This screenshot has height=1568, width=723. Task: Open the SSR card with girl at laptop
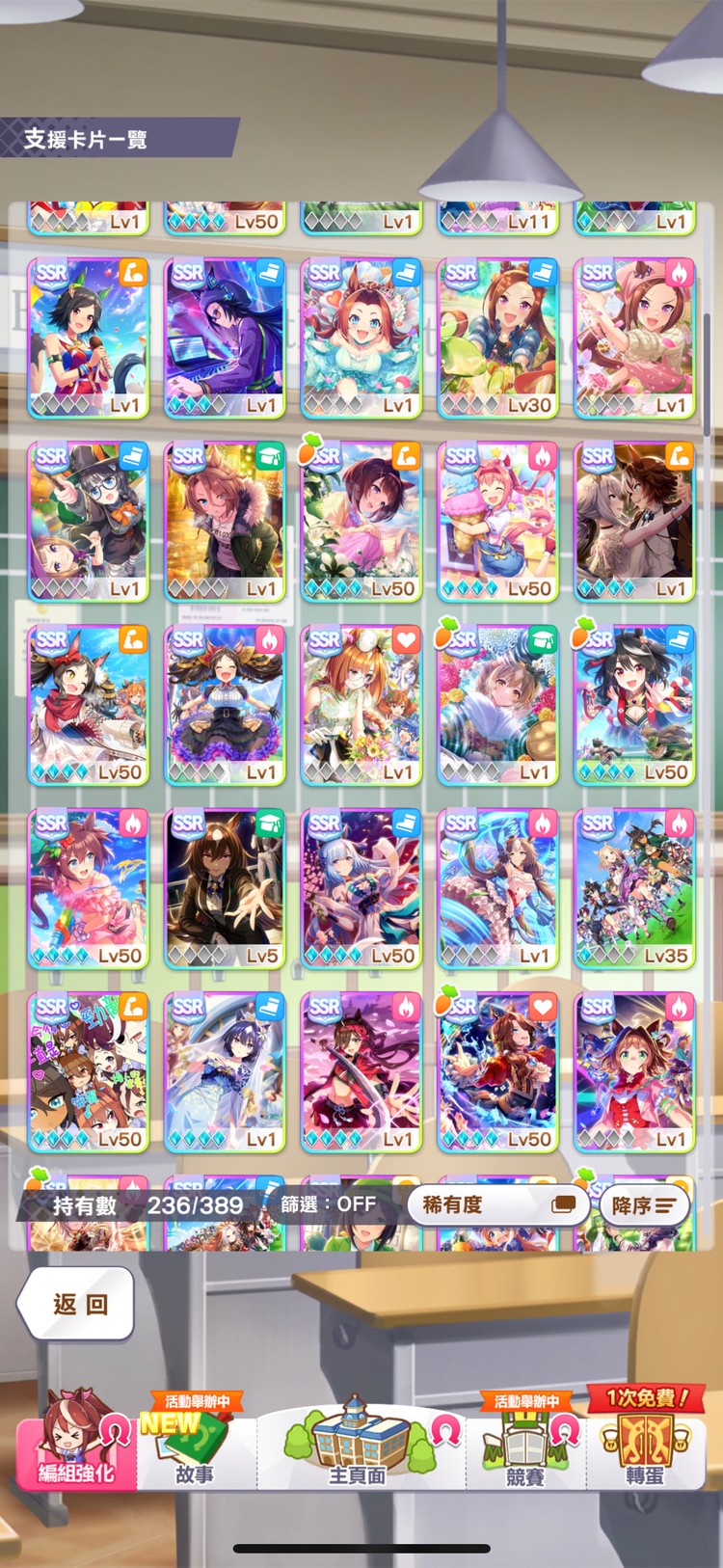coord(225,338)
